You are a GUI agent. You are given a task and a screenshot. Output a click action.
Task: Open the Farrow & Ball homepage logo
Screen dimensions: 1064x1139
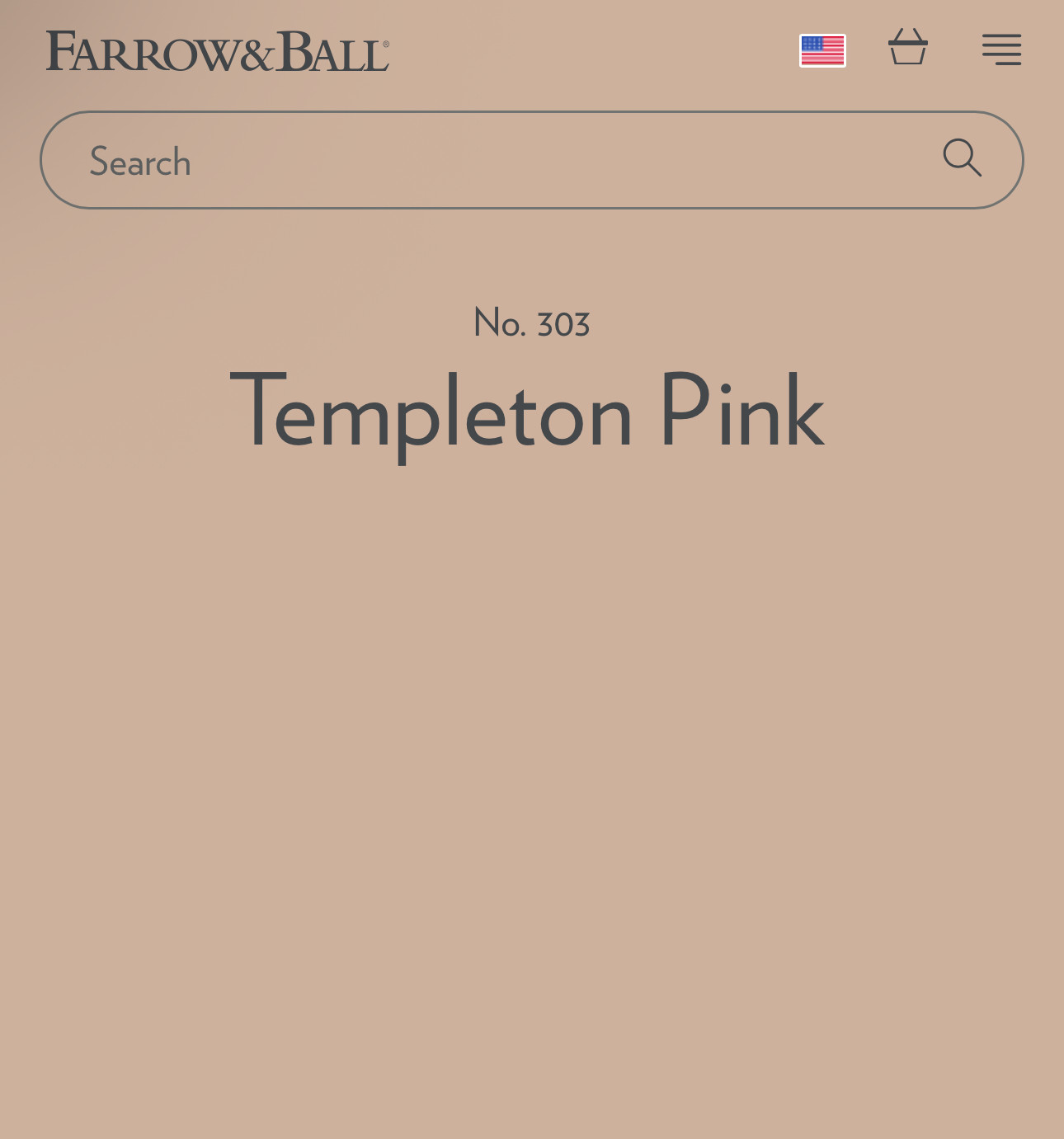217,51
